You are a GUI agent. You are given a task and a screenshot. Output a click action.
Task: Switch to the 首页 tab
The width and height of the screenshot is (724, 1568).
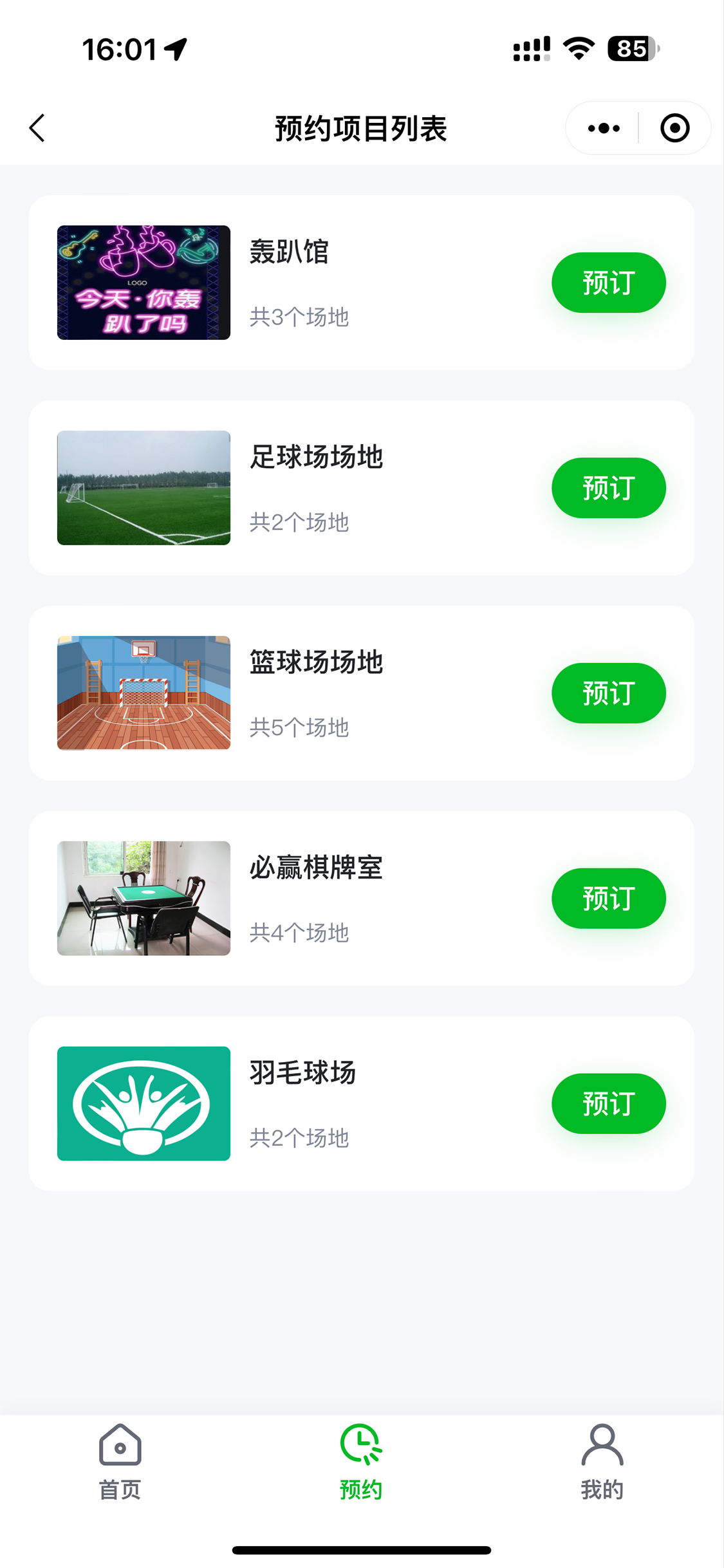(x=120, y=1462)
